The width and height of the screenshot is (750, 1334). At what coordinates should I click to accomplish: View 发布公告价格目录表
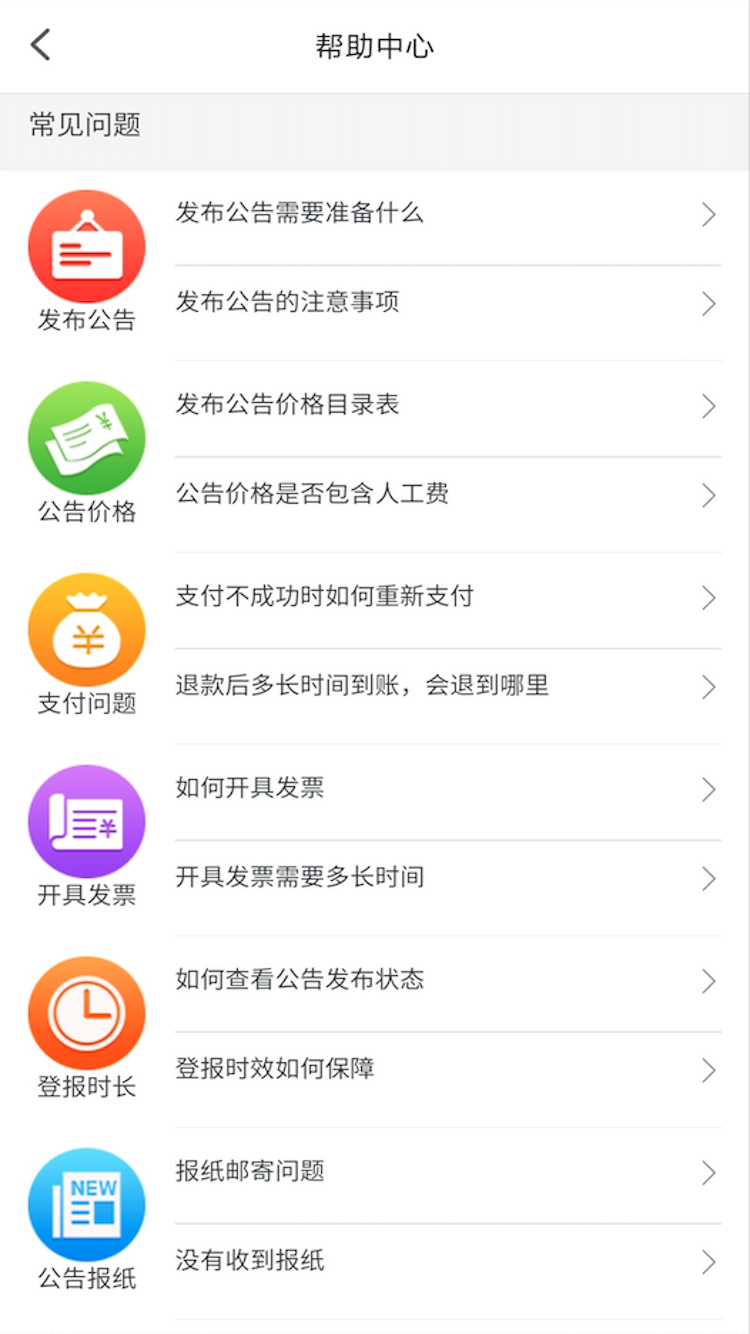click(448, 406)
